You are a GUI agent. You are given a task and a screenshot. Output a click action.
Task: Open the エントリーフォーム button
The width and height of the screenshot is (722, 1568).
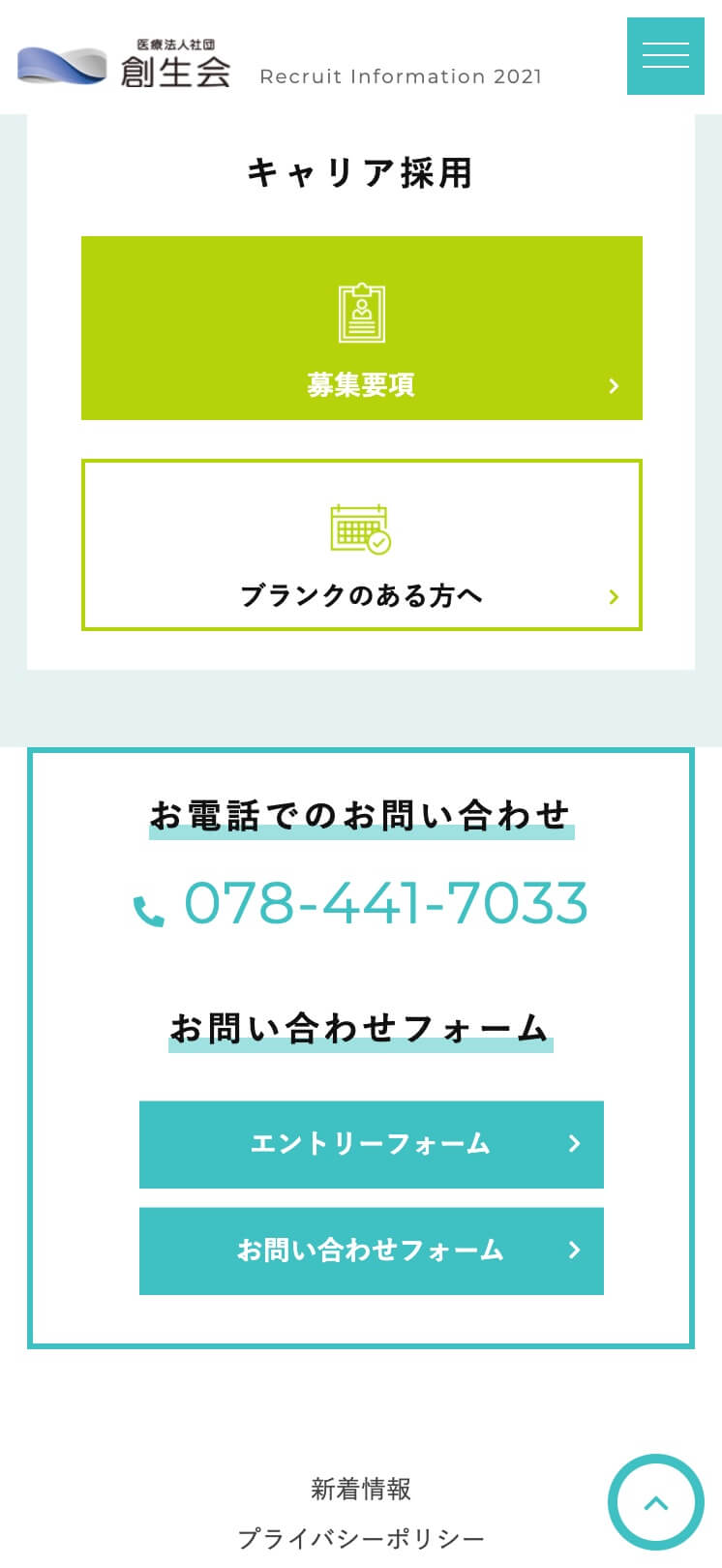tap(372, 1144)
